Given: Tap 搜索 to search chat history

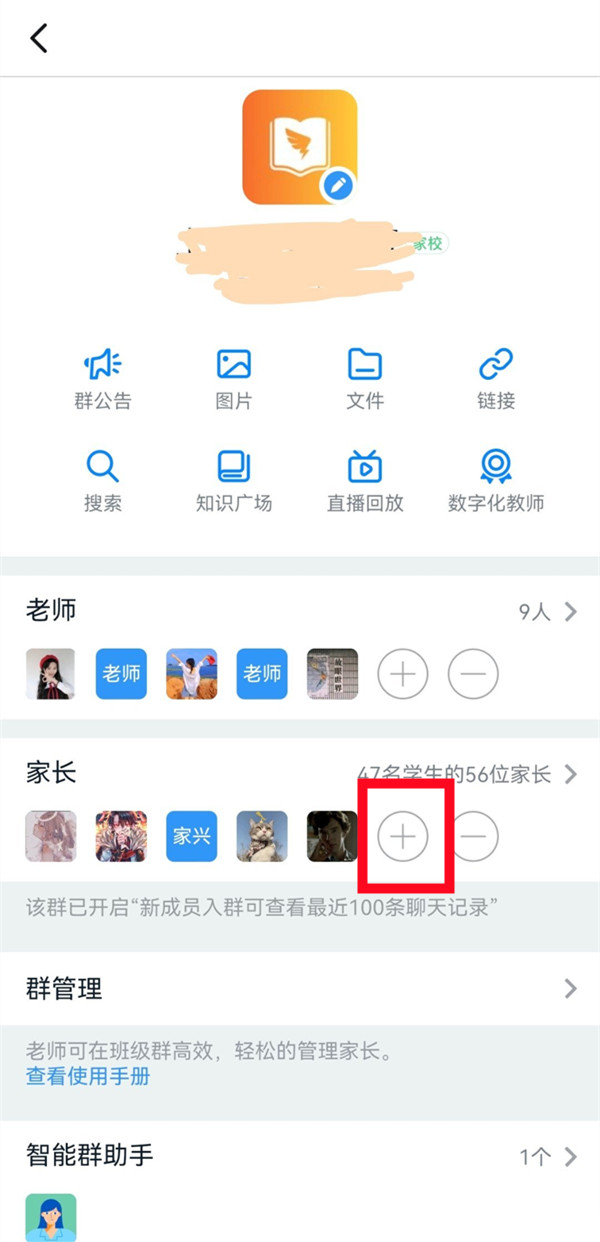Looking at the screenshot, I should tap(102, 482).
